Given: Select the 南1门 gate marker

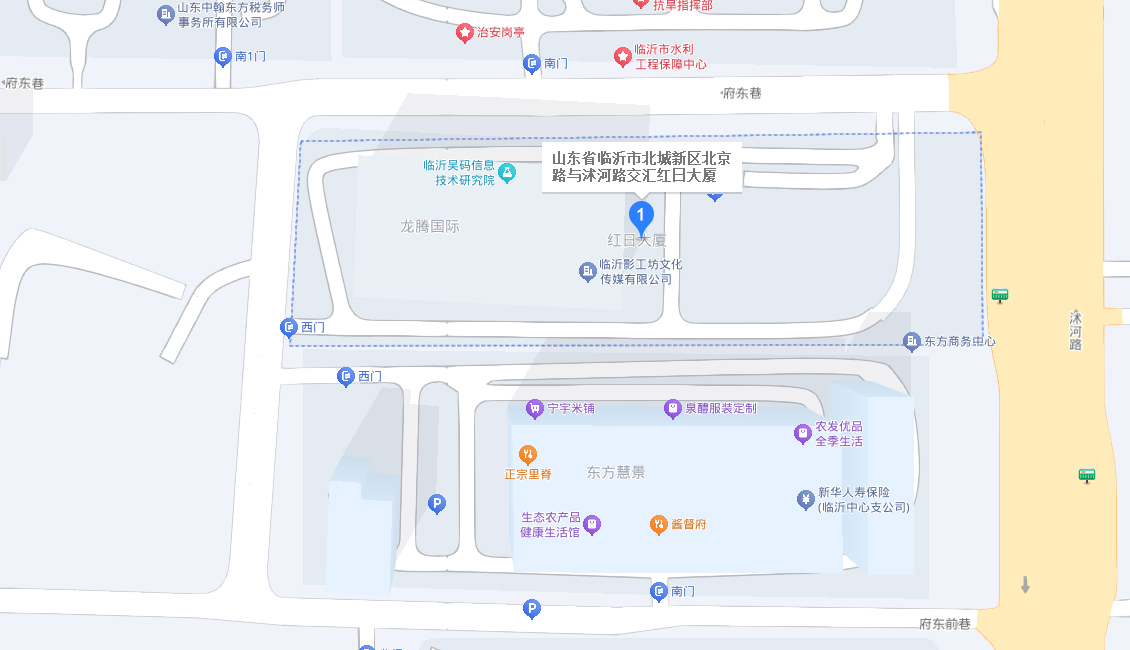Looking at the screenshot, I should tap(224, 56).
